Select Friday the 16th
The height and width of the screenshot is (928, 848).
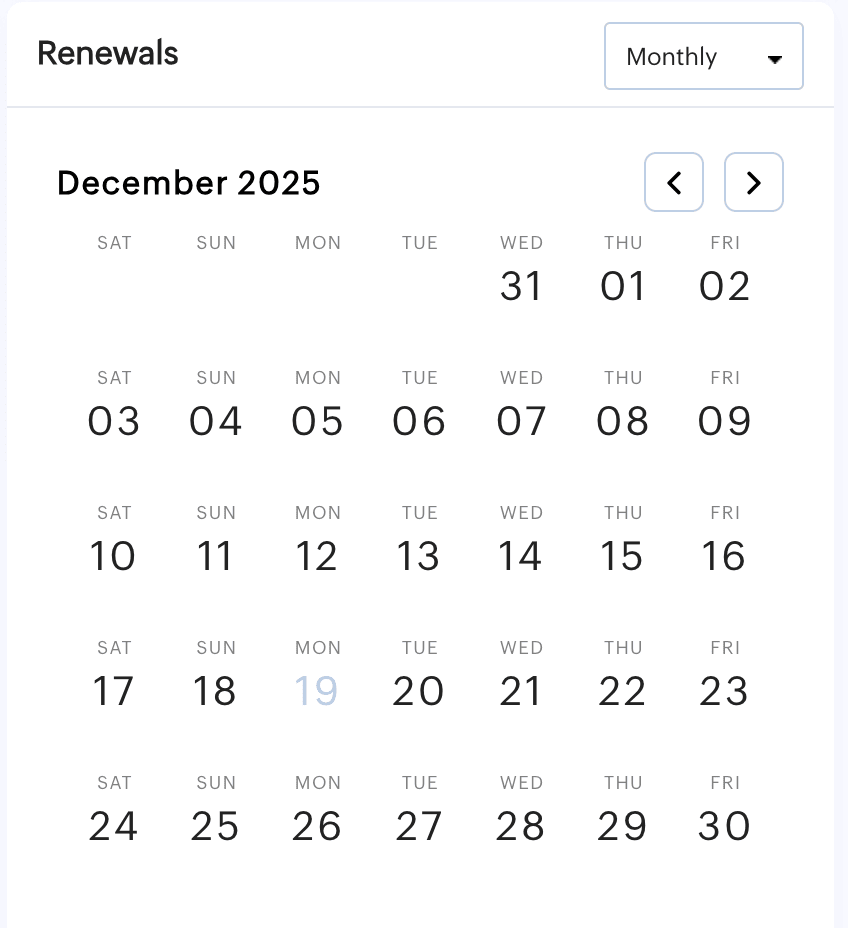(x=724, y=556)
